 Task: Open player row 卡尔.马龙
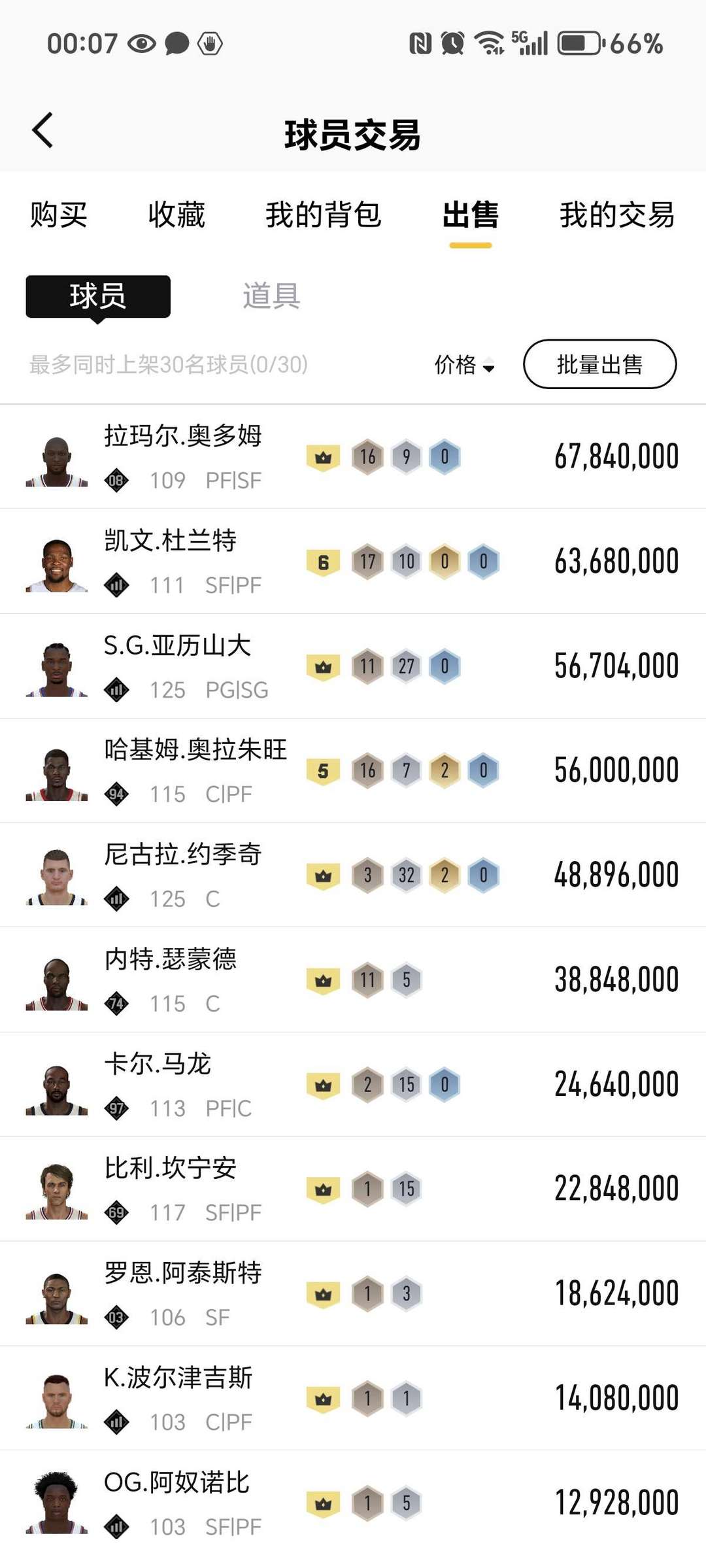click(x=353, y=1085)
